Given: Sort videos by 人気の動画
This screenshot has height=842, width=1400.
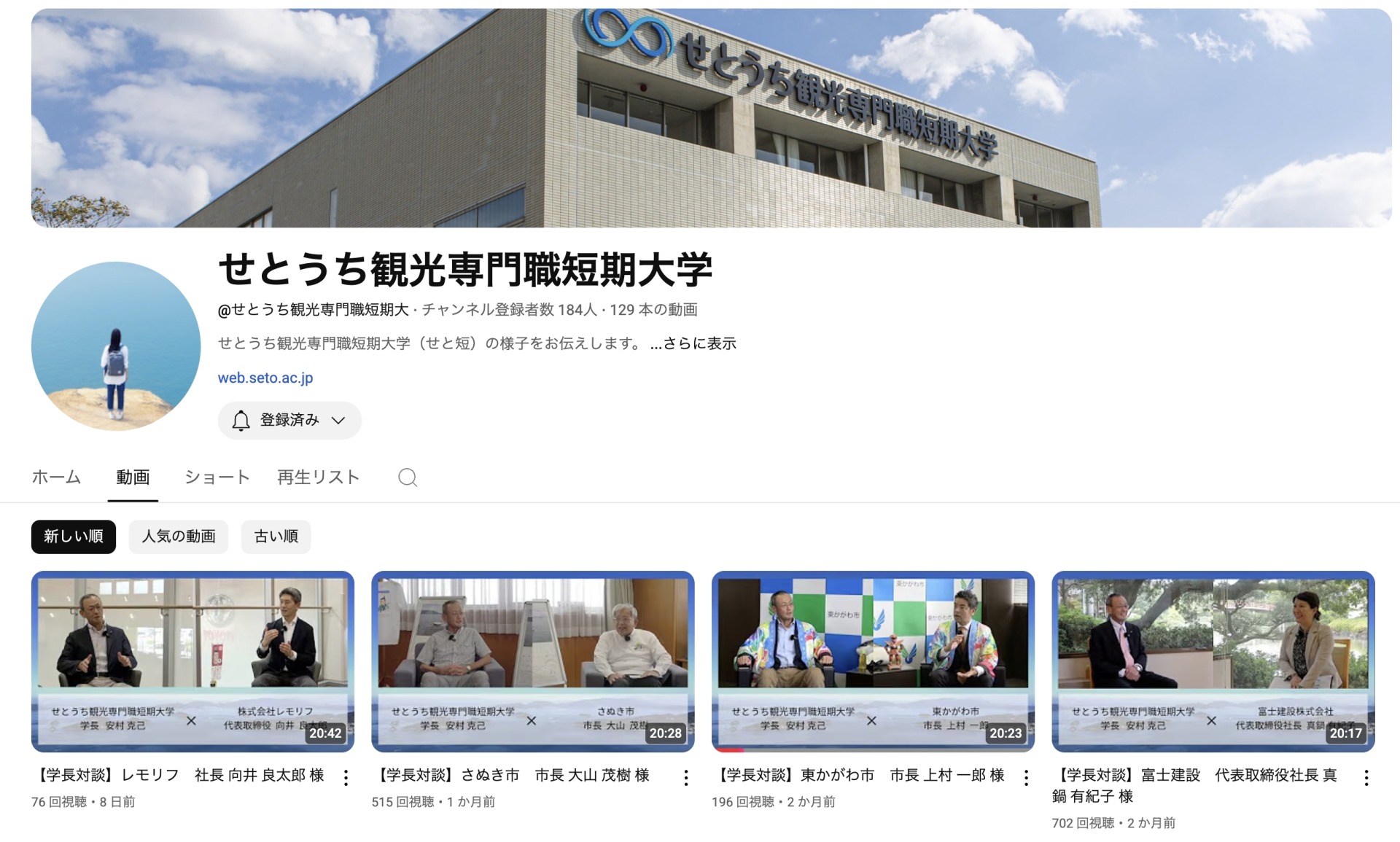Looking at the screenshot, I should pyautogui.click(x=179, y=537).
